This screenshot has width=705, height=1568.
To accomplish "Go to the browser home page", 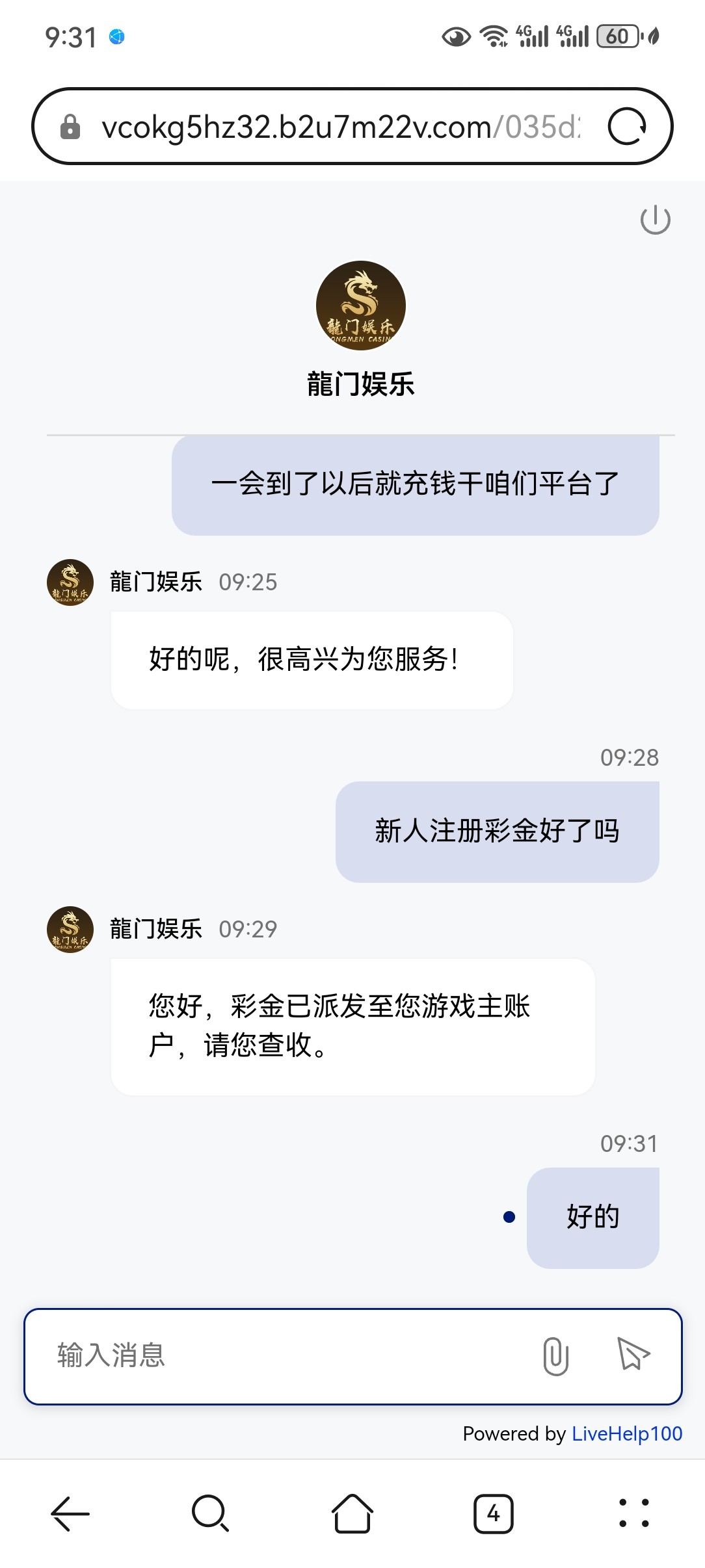I will pos(352,1513).
